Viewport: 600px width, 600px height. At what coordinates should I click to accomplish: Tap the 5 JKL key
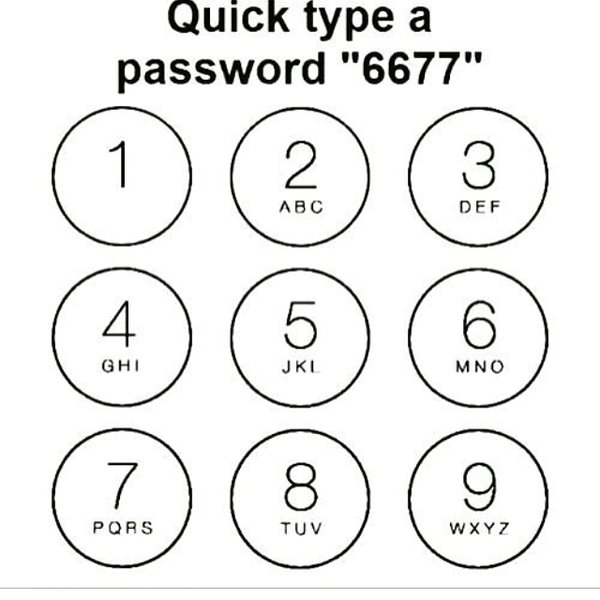[x=300, y=337]
